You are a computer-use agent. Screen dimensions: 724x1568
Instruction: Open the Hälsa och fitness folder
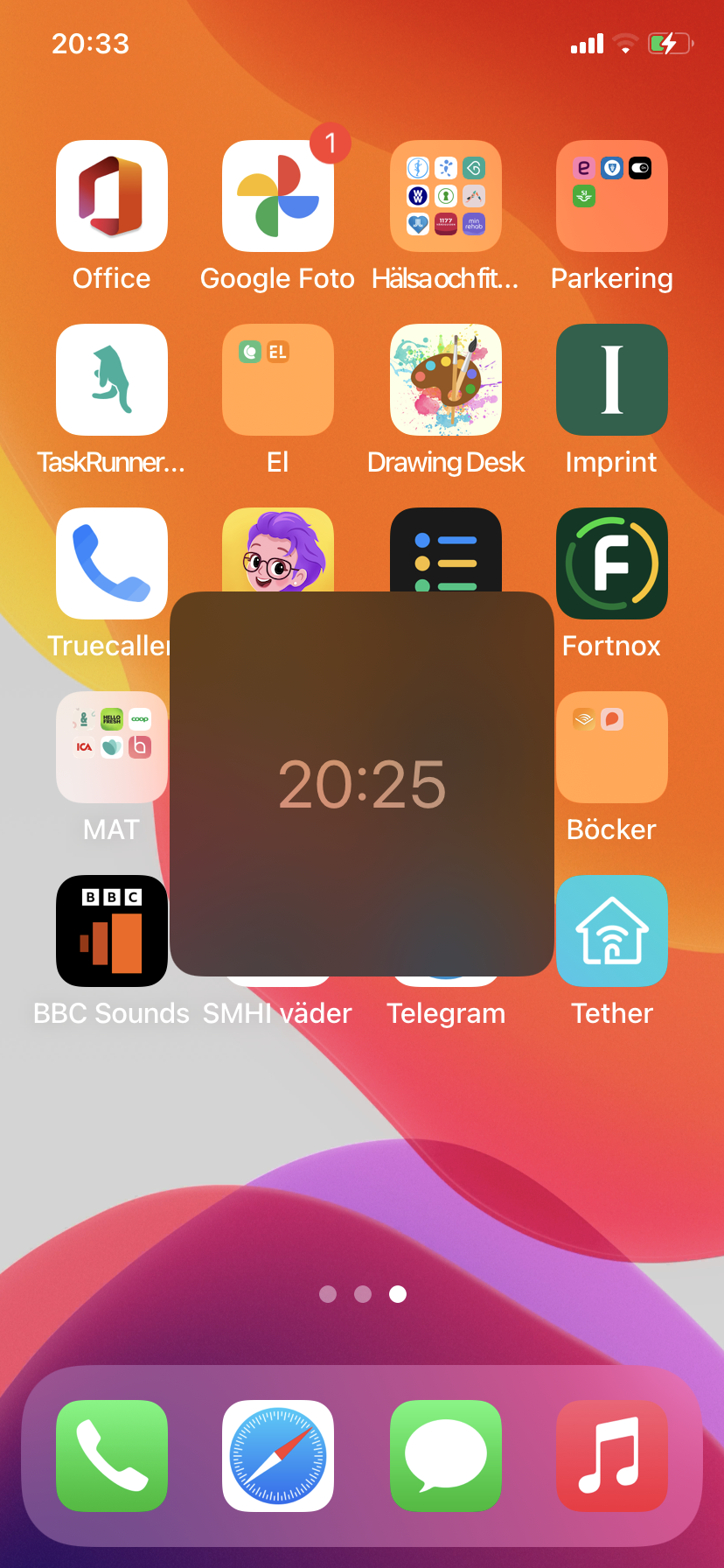(x=446, y=197)
